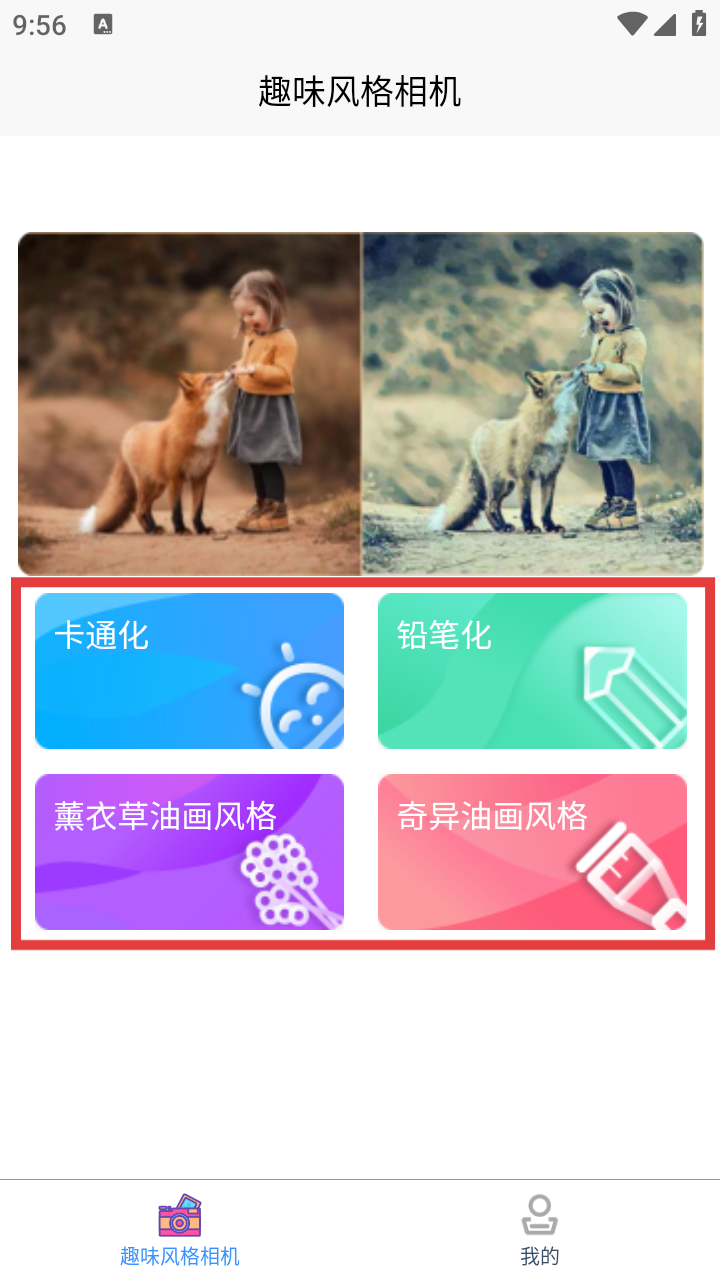Image resolution: width=720 pixels, height=1280 pixels.
Task: Switch to the 我的 tab
Action: click(x=540, y=1231)
